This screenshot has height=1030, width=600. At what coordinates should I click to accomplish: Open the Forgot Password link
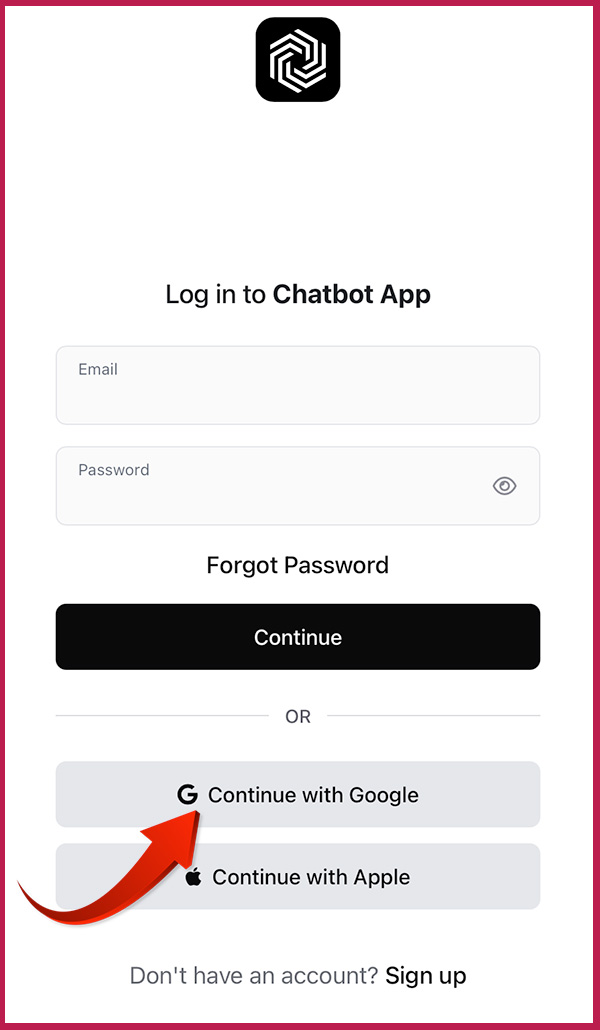click(x=297, y=565)
